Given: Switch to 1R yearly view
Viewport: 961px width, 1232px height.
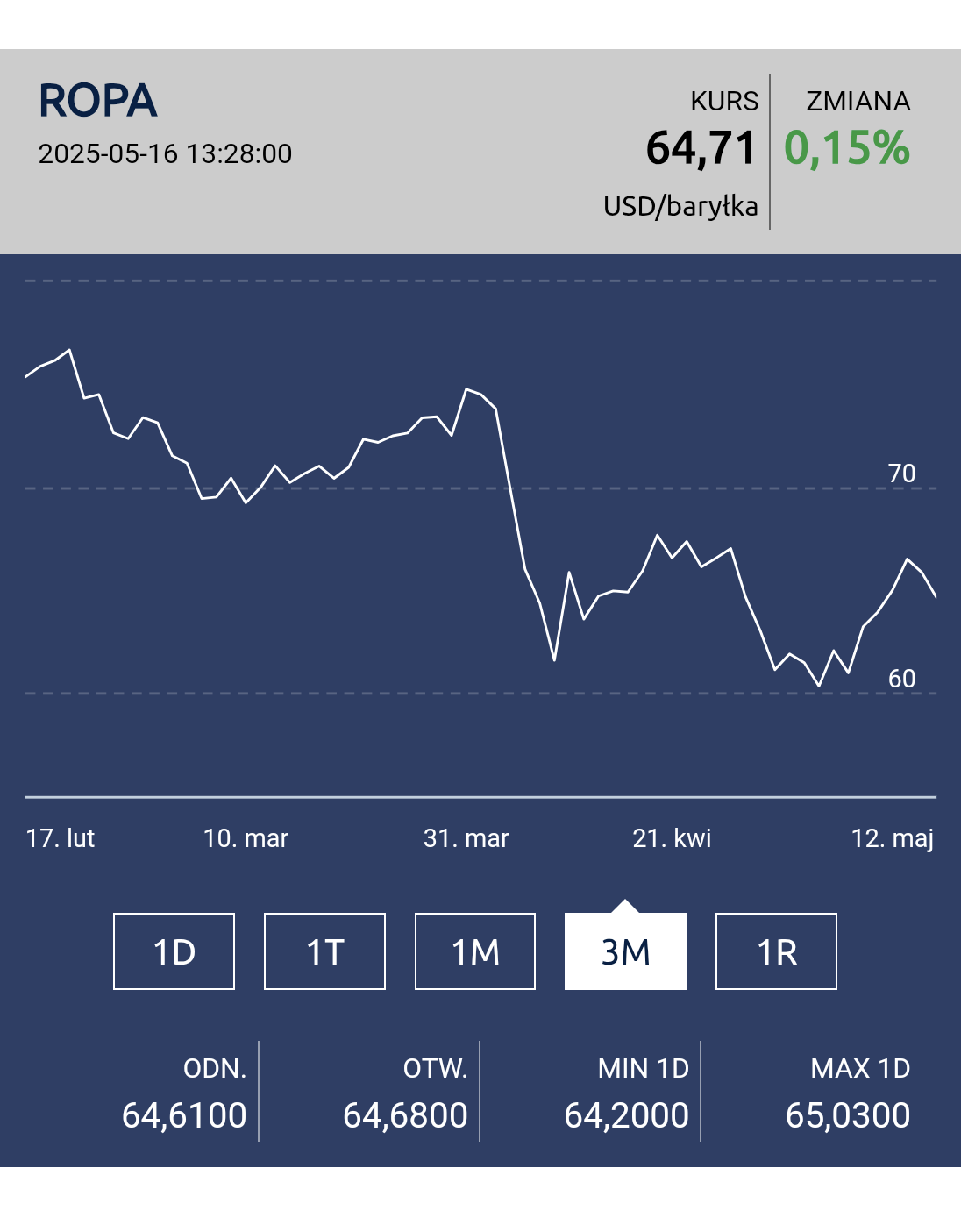Looking at the screenshot, I should (x=776, y=951).
